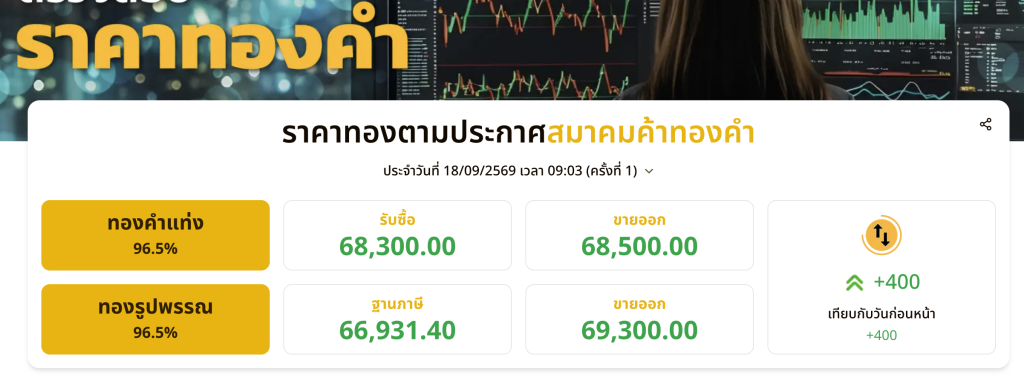Screen dimensions: 1024x384
Task: Share the gold price card
Action: (x=985, y=124)
